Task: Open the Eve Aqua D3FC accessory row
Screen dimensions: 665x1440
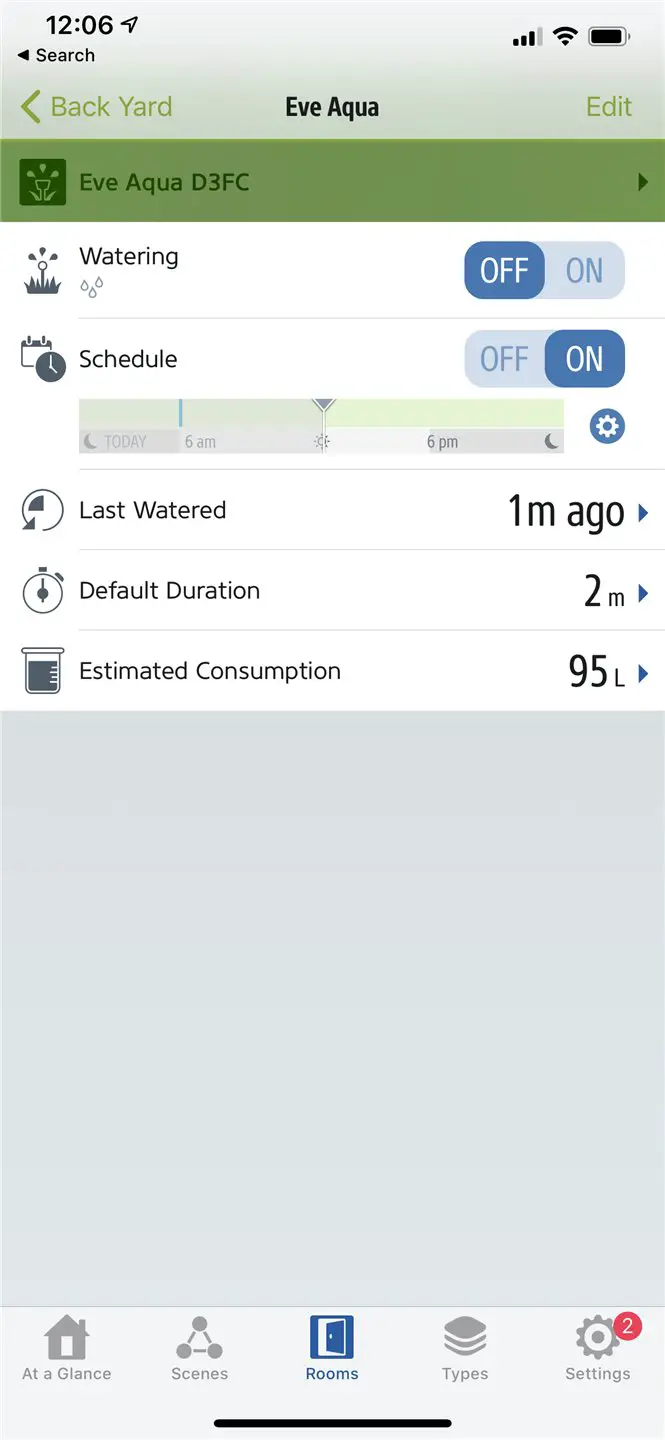Action: (332, 182)
